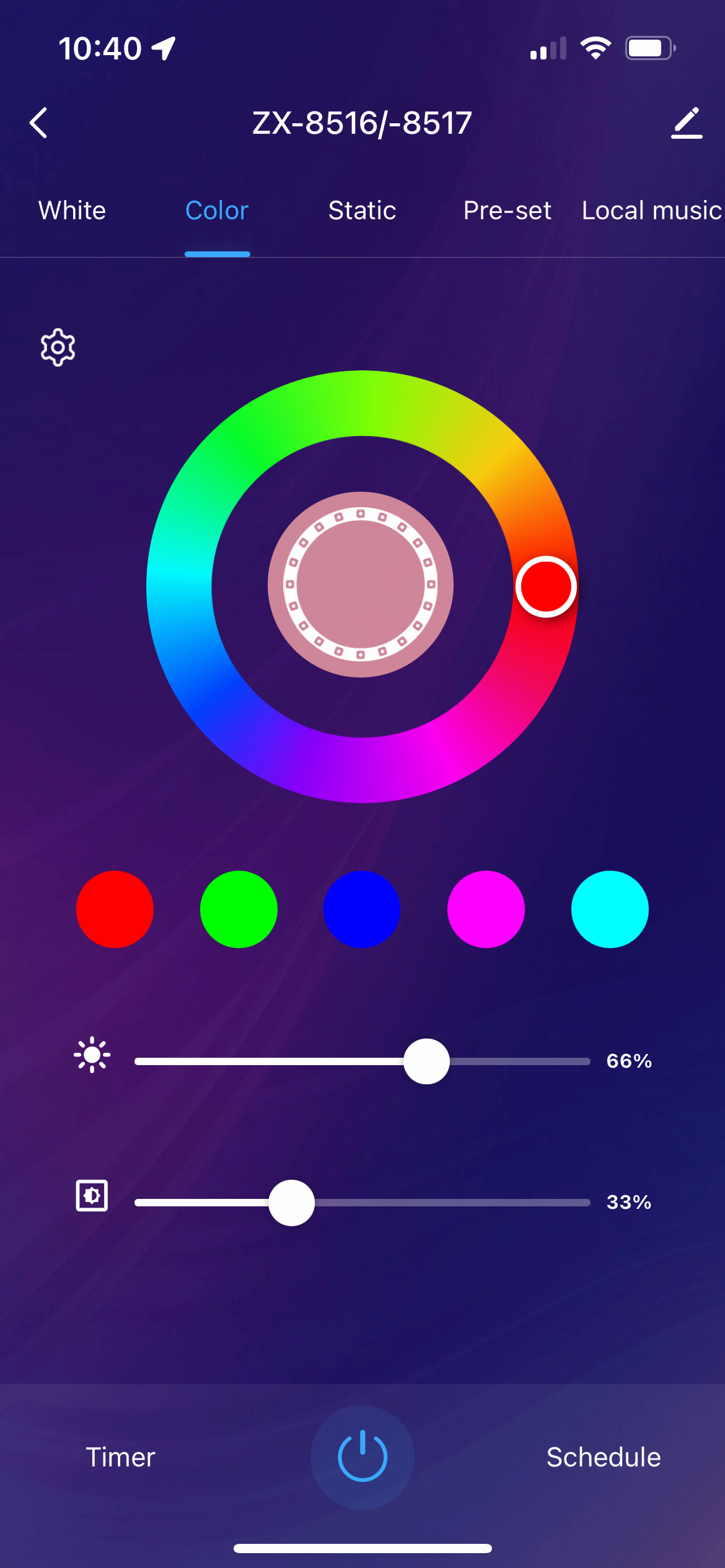Switch to the White tab
The height and width of the screenshot is (1568, 725).
click(72, 211)
